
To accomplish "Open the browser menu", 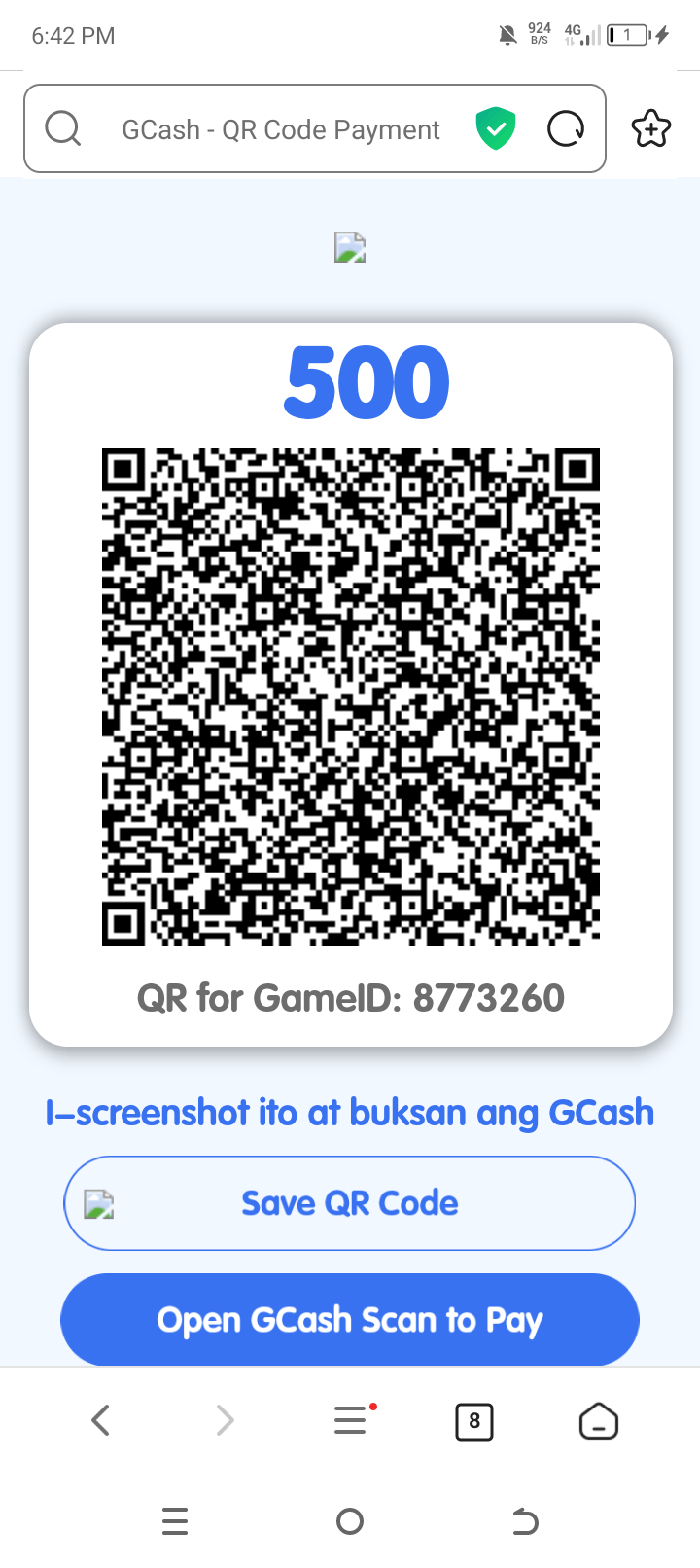I will tap(351, 1421).
